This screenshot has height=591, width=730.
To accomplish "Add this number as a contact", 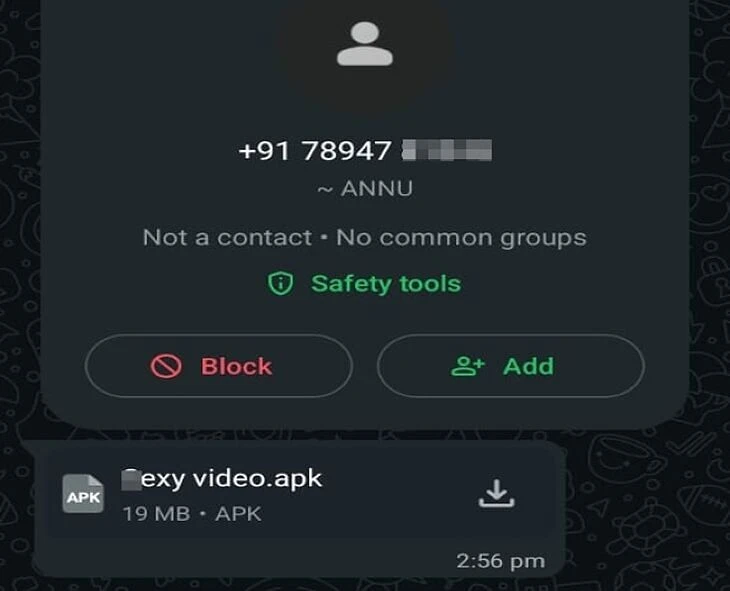I will (510, 366).
